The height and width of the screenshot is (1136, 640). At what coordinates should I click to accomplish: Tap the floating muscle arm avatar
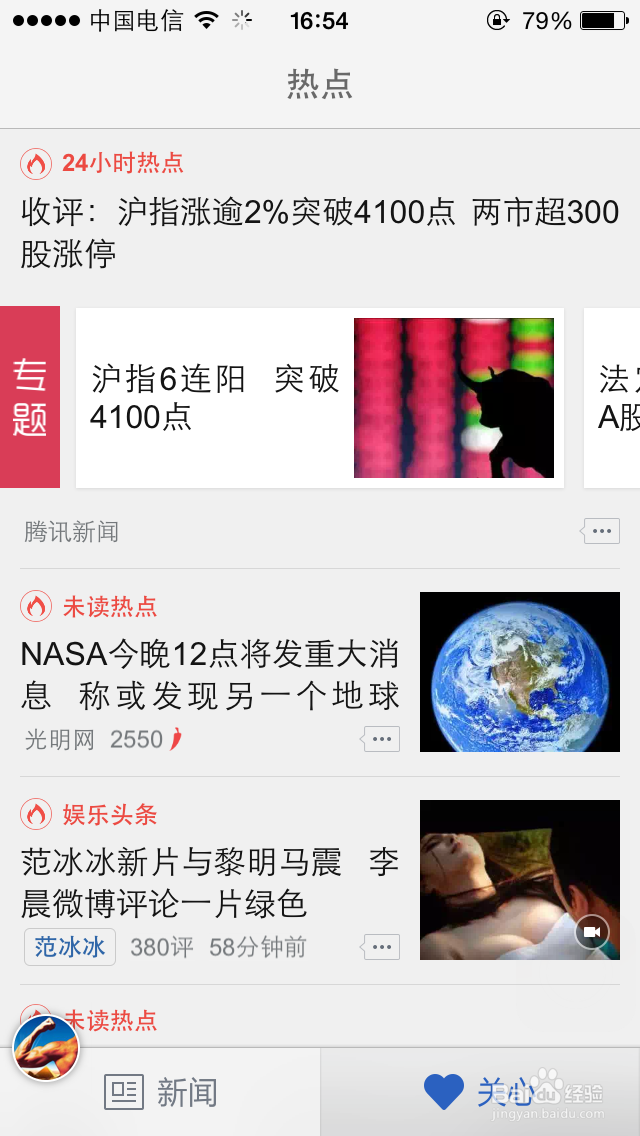[x=46, y=1048]
